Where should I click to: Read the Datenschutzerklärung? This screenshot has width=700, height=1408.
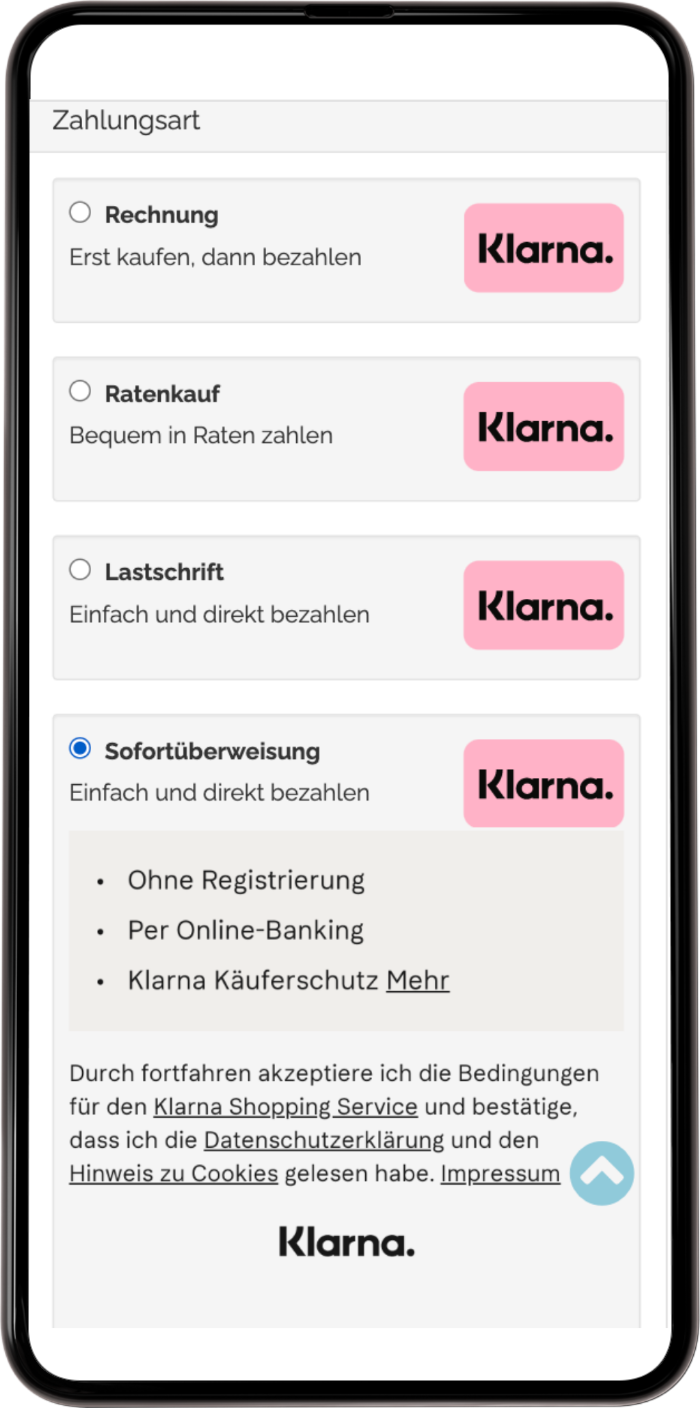[x=323, y=1140]
